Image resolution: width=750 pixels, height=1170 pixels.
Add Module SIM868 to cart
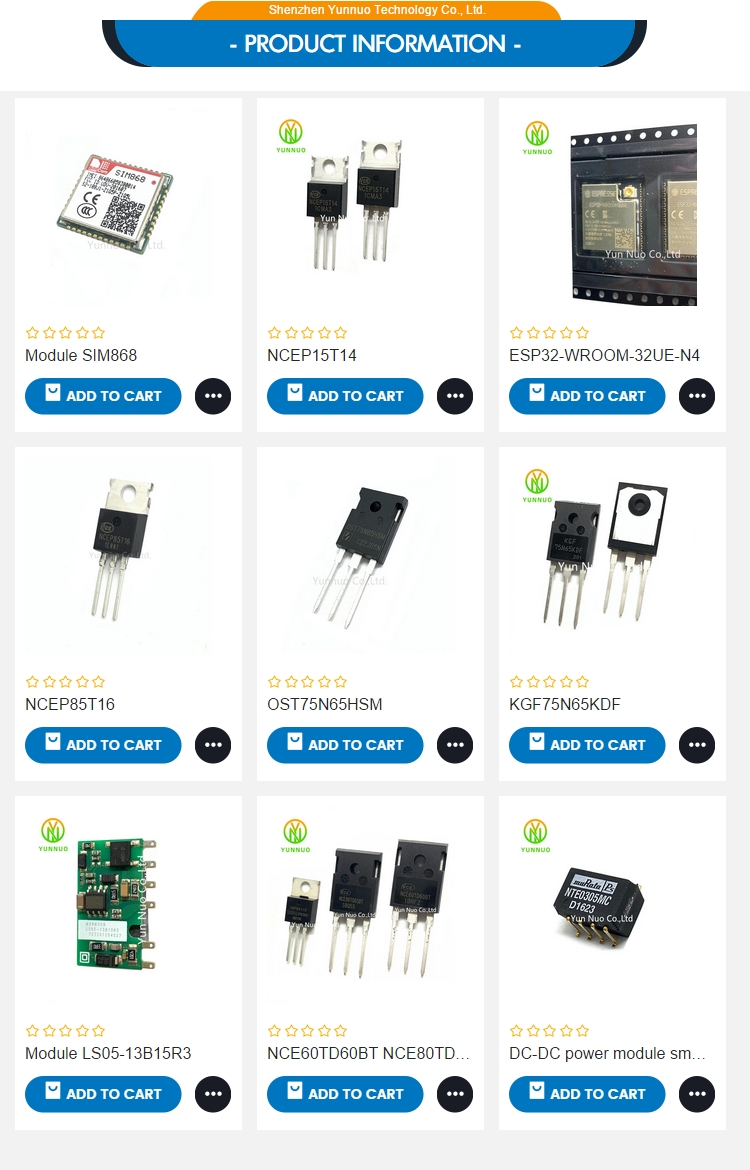point(103,396)
